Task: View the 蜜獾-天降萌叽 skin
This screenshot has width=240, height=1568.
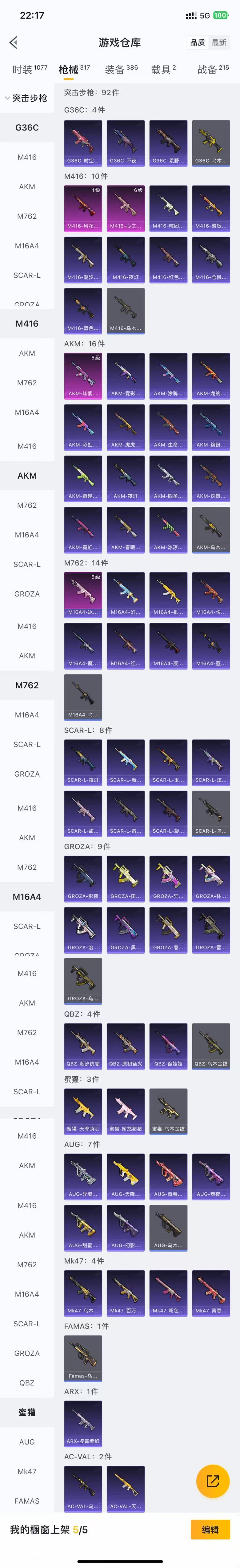Action: point(83,1111)
